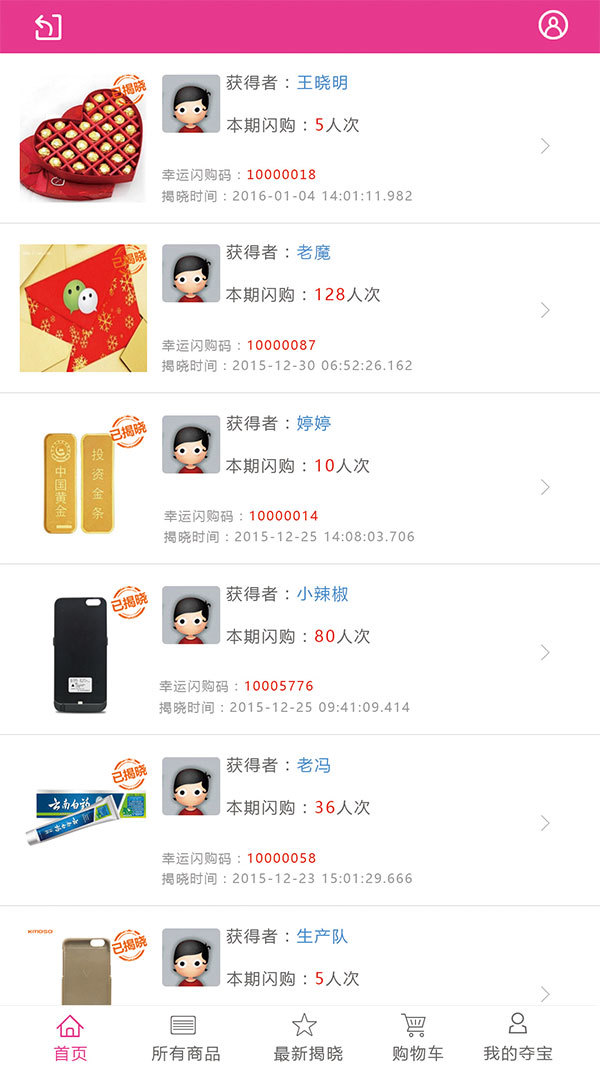The width and height of the screenshot is (600, 1067).
Task: Switch to the 最新揭晓 tab
Action: (307, 1037)
